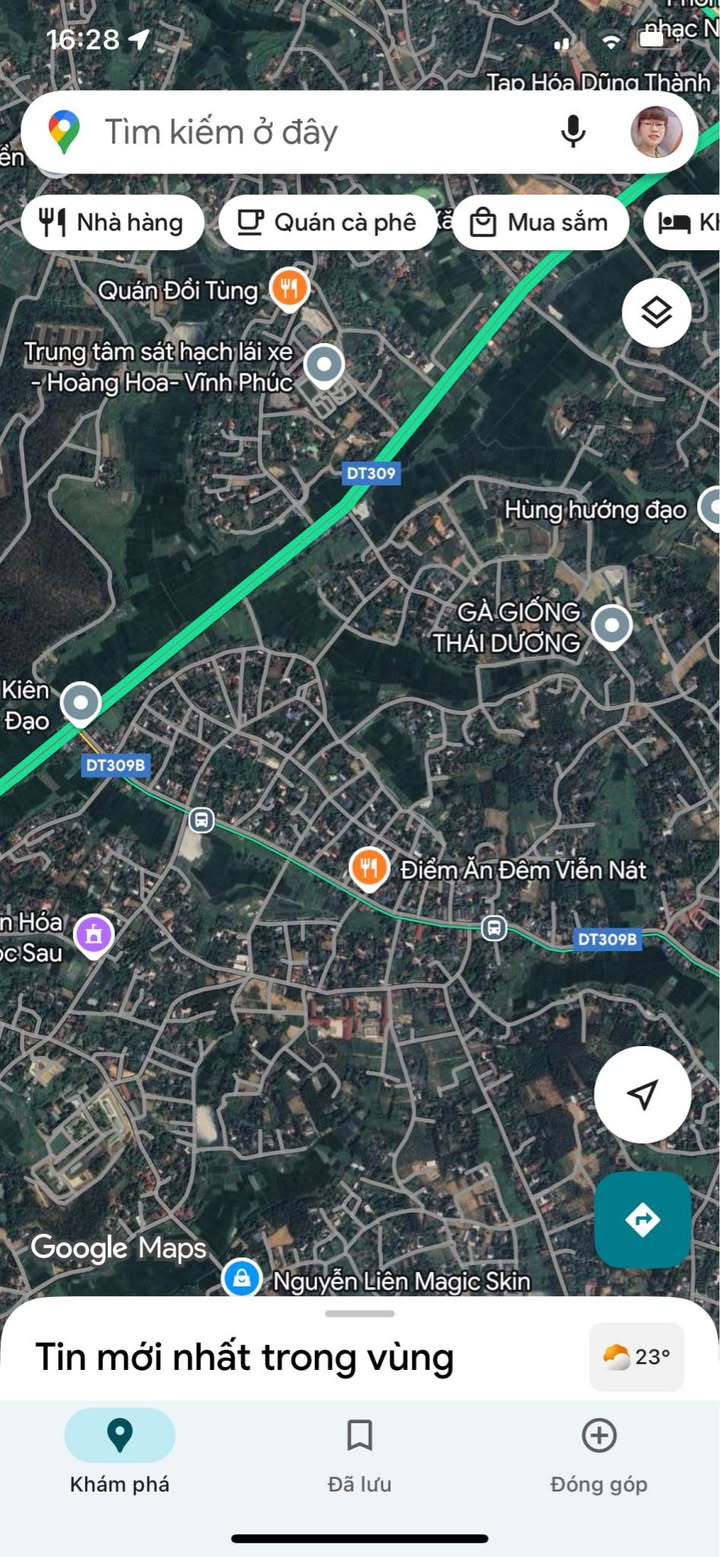Screen dimensions: 720x1557
Task: View Điểm Ăn Đêm Viễn Nát place
Action: tap(369, 868)
